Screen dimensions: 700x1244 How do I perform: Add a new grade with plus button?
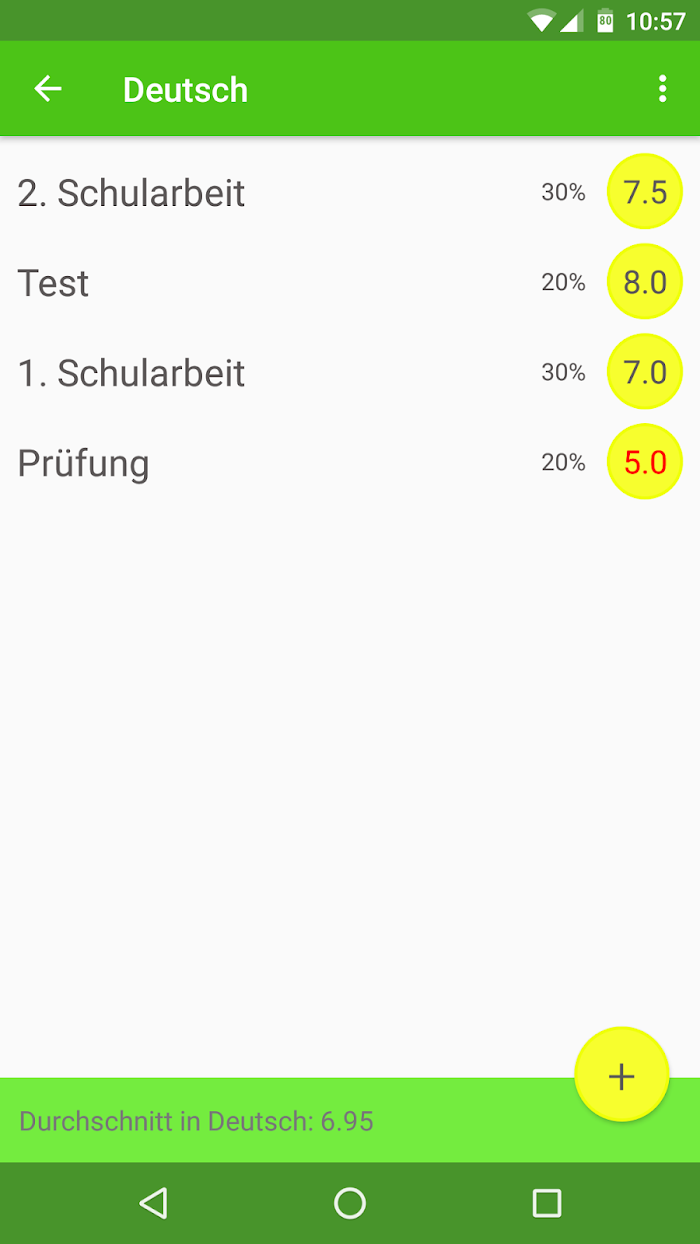click(x=622, y=1075)
